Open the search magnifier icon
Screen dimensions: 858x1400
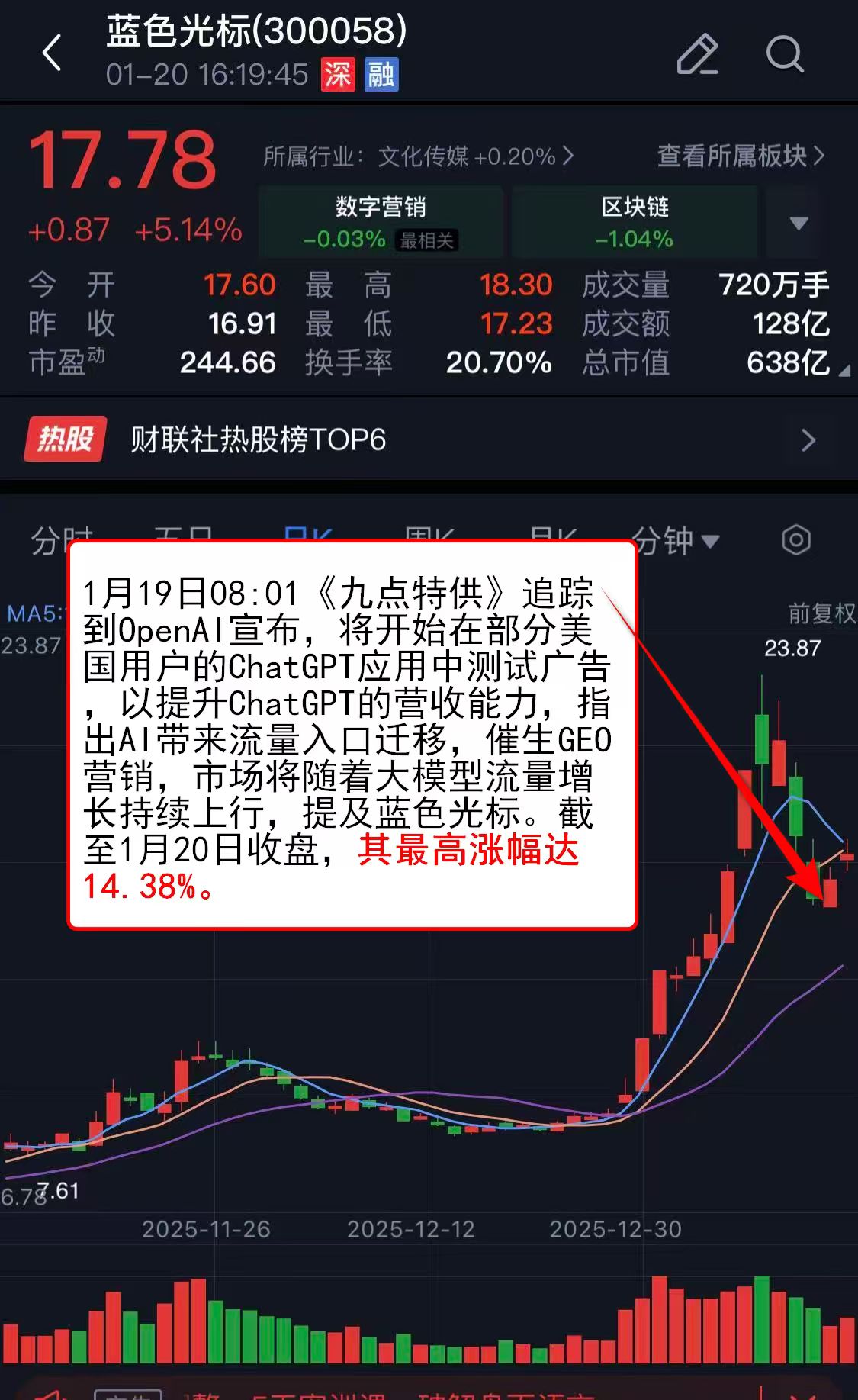click(x=784, y=54)
